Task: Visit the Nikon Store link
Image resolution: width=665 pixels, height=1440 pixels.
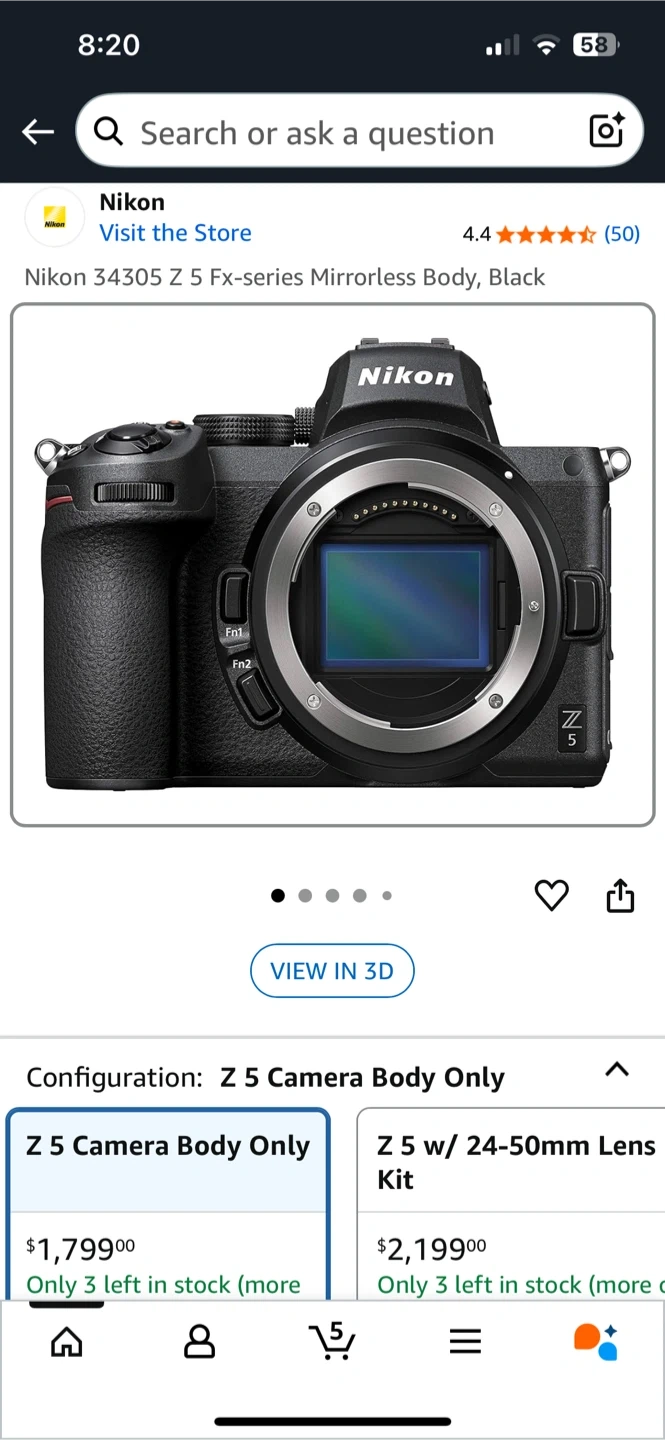Action: (x=175, y=233)
